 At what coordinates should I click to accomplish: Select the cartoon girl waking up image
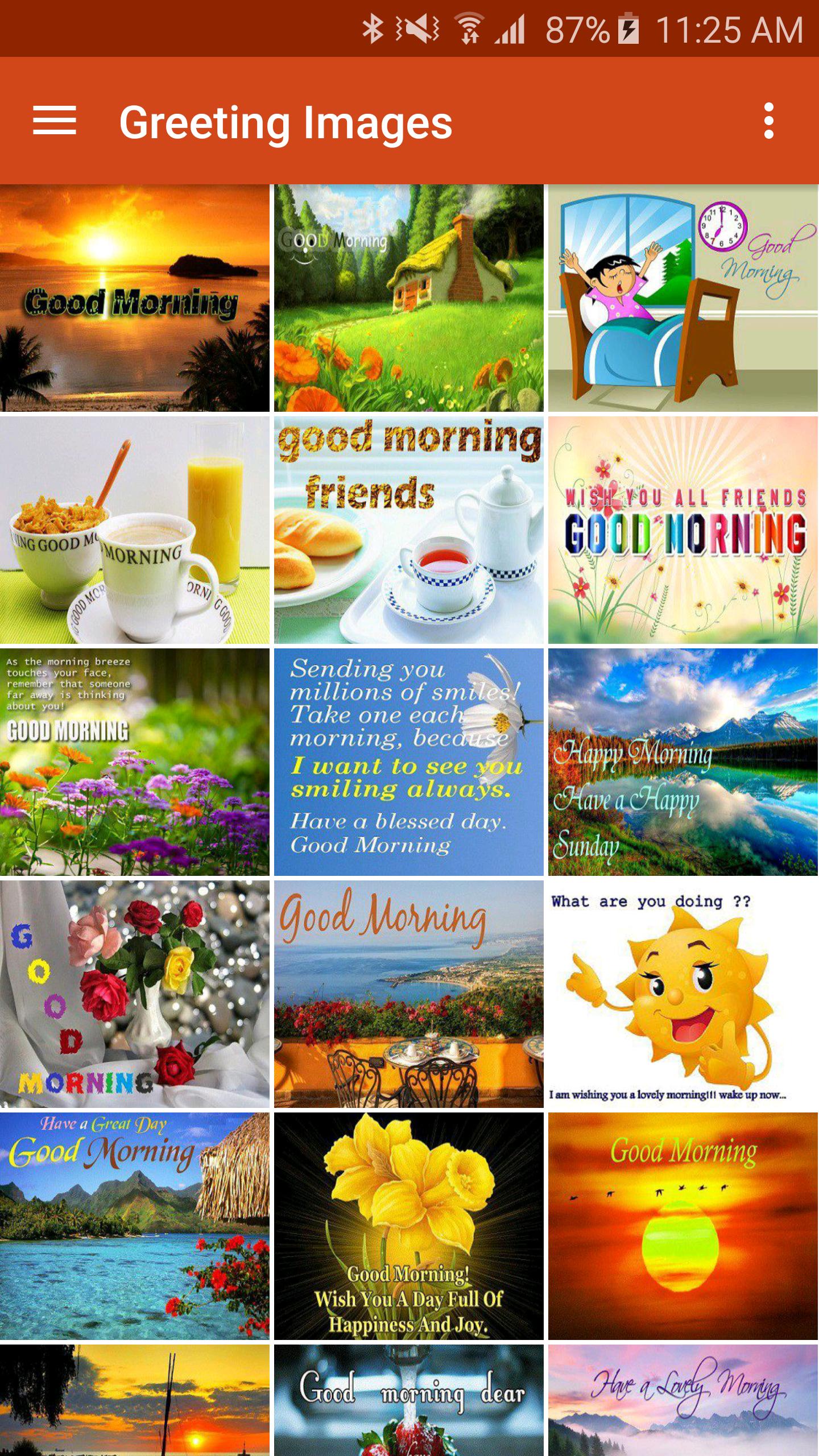682,297
